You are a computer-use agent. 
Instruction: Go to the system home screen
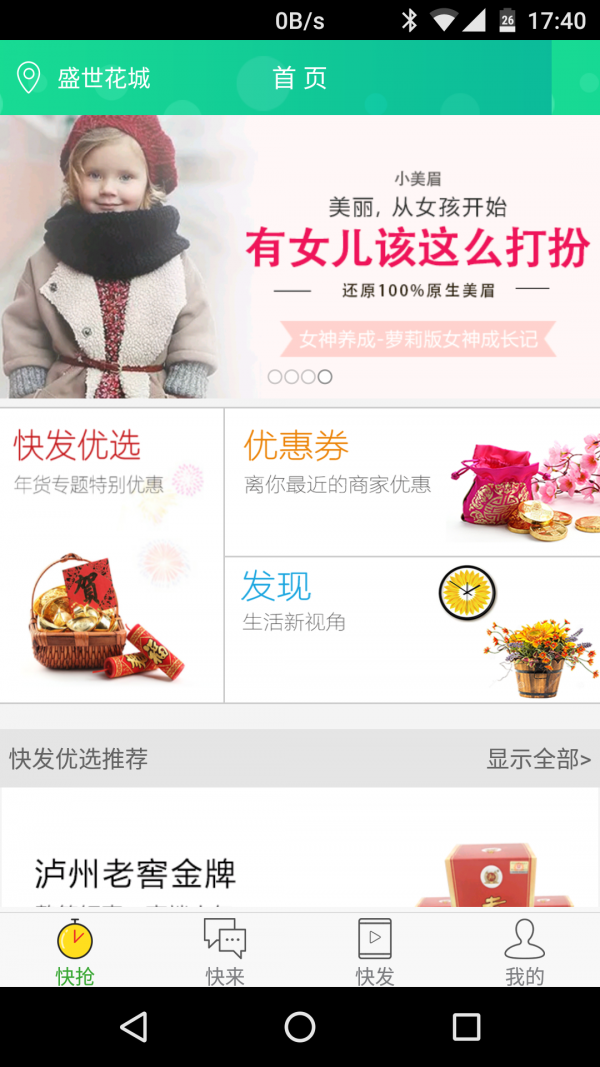point(300,1027)
